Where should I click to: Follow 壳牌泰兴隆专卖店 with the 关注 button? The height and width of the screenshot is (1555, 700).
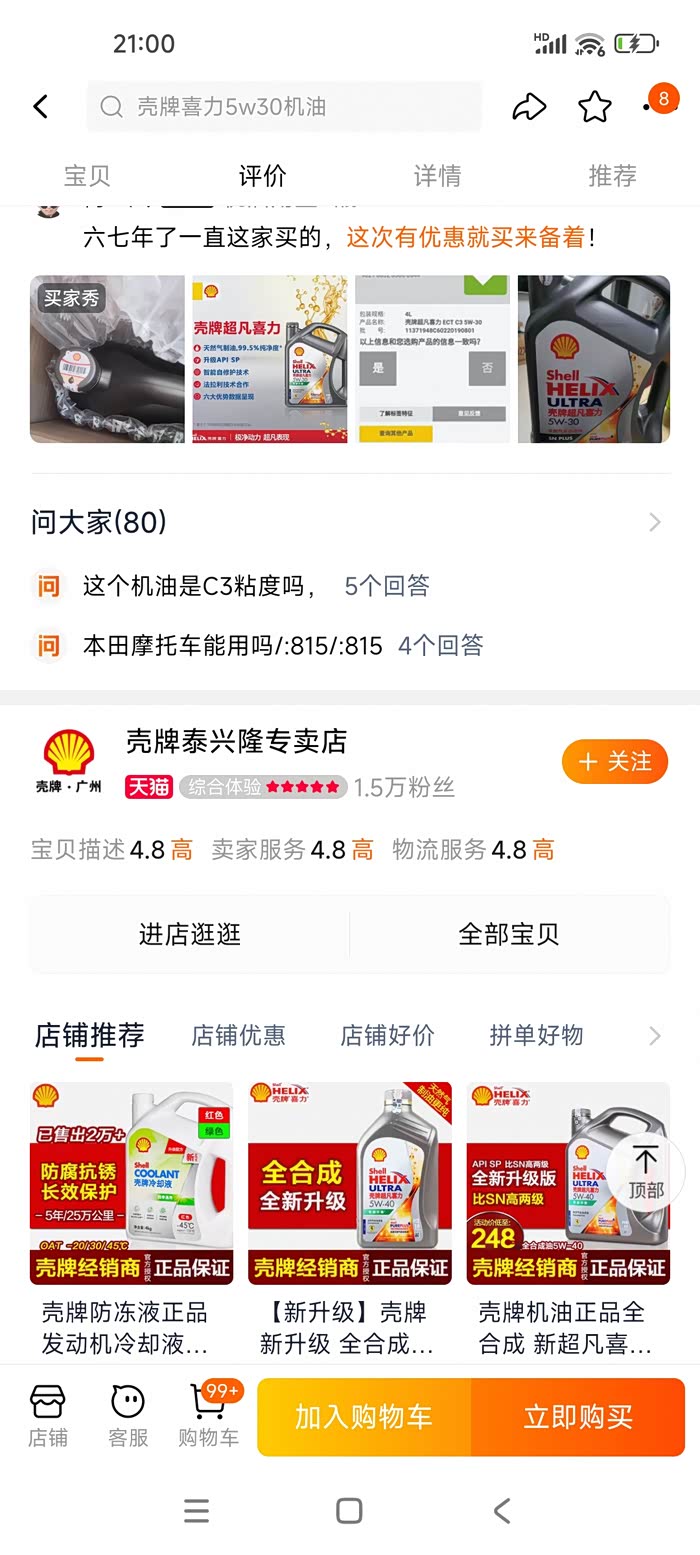(615, 762)
